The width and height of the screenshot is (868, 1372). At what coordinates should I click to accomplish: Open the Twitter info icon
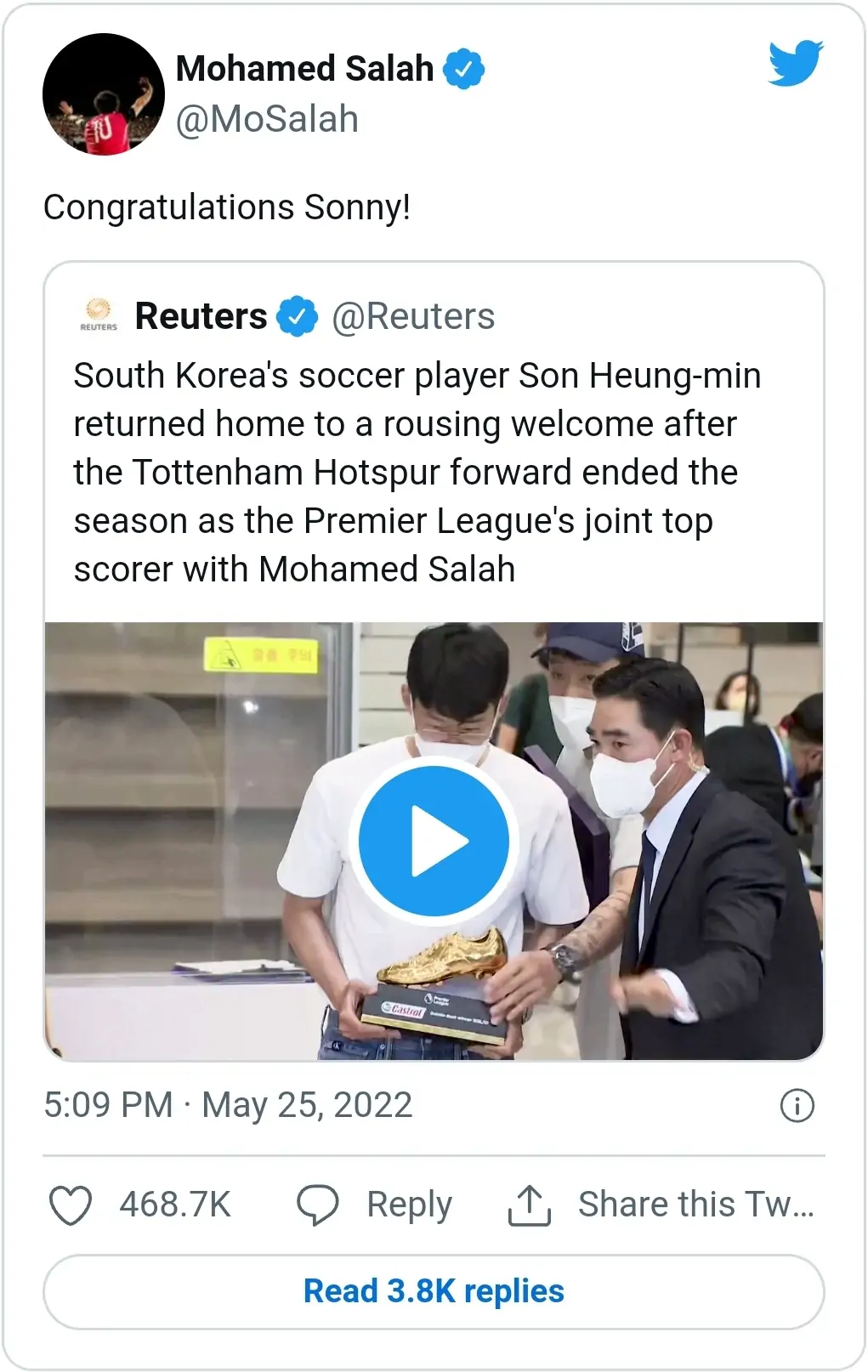tap(797, 1106)
